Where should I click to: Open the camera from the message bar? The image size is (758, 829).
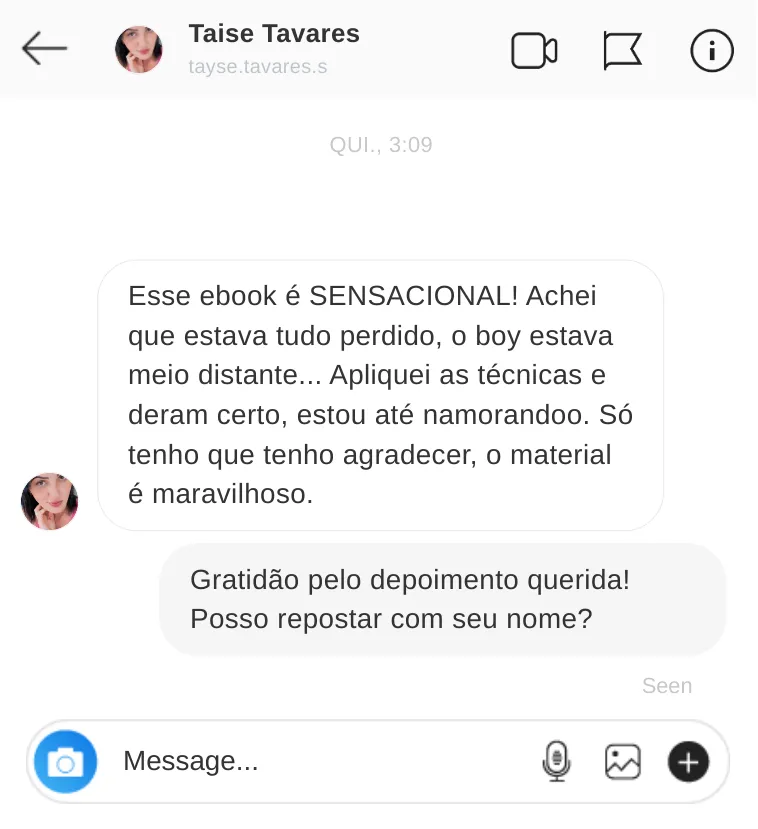pos(66,762)
